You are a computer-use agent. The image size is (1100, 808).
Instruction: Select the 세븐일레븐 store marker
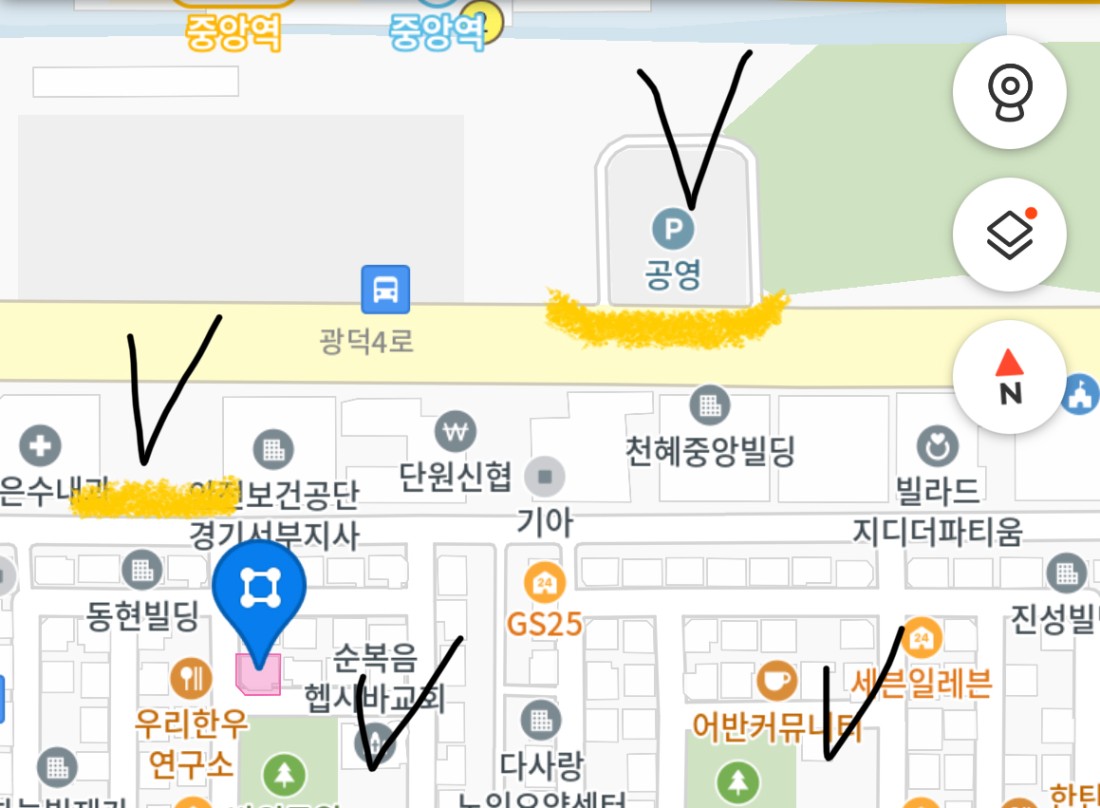[x=922, y=640]
